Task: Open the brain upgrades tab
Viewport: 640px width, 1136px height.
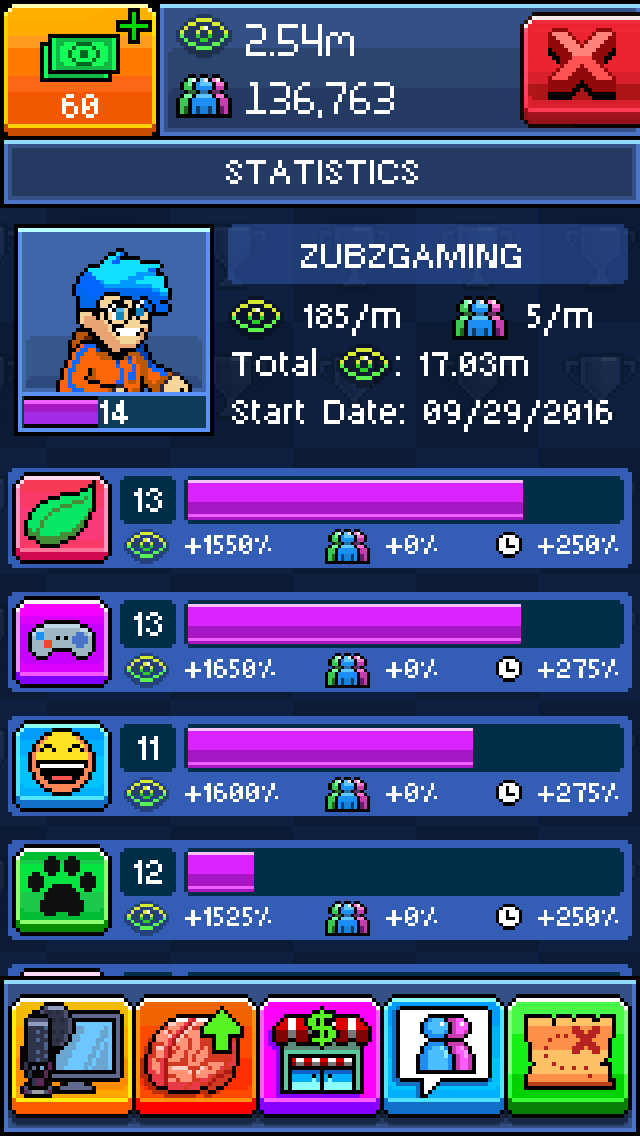Action: point(196,1056)
